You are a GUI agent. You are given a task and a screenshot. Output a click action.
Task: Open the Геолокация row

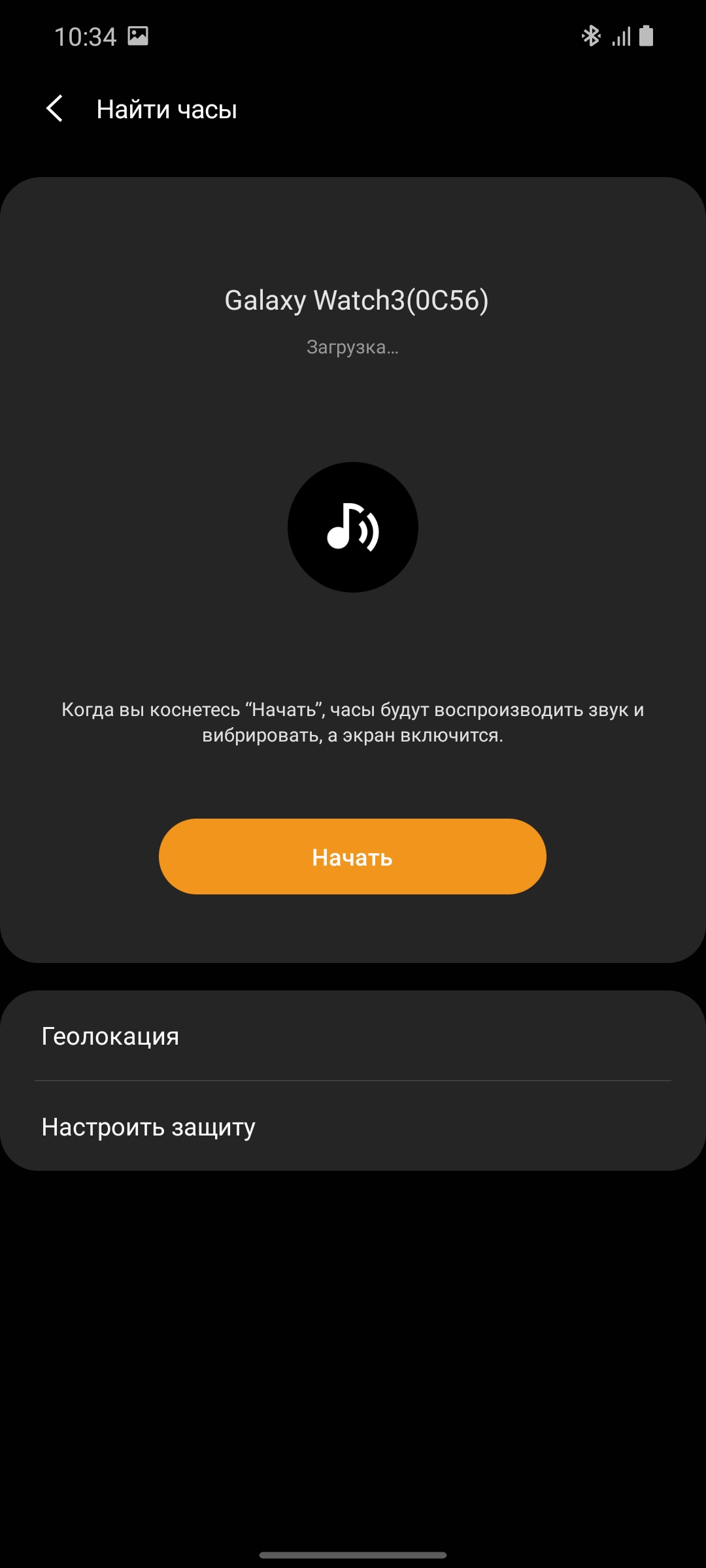(x=353, y=1036)
